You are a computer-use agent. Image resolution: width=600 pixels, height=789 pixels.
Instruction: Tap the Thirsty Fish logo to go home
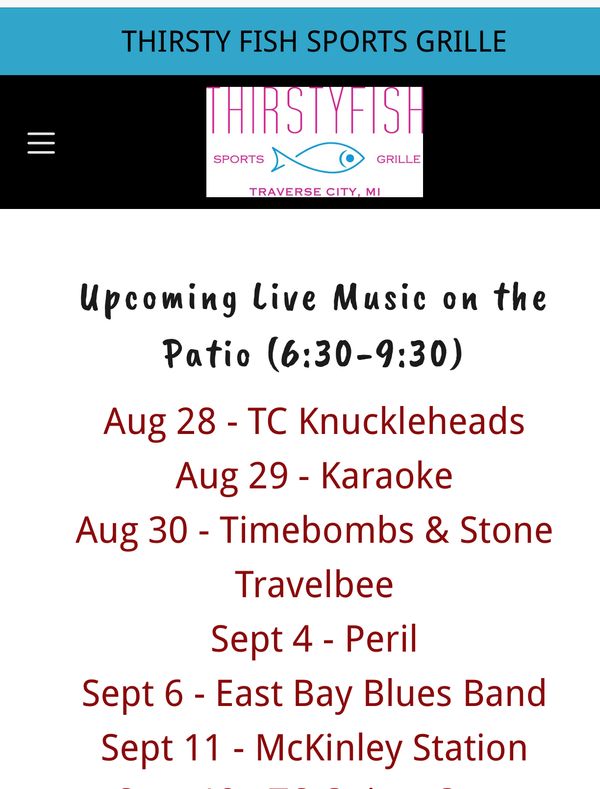click(x=314, y=142)
